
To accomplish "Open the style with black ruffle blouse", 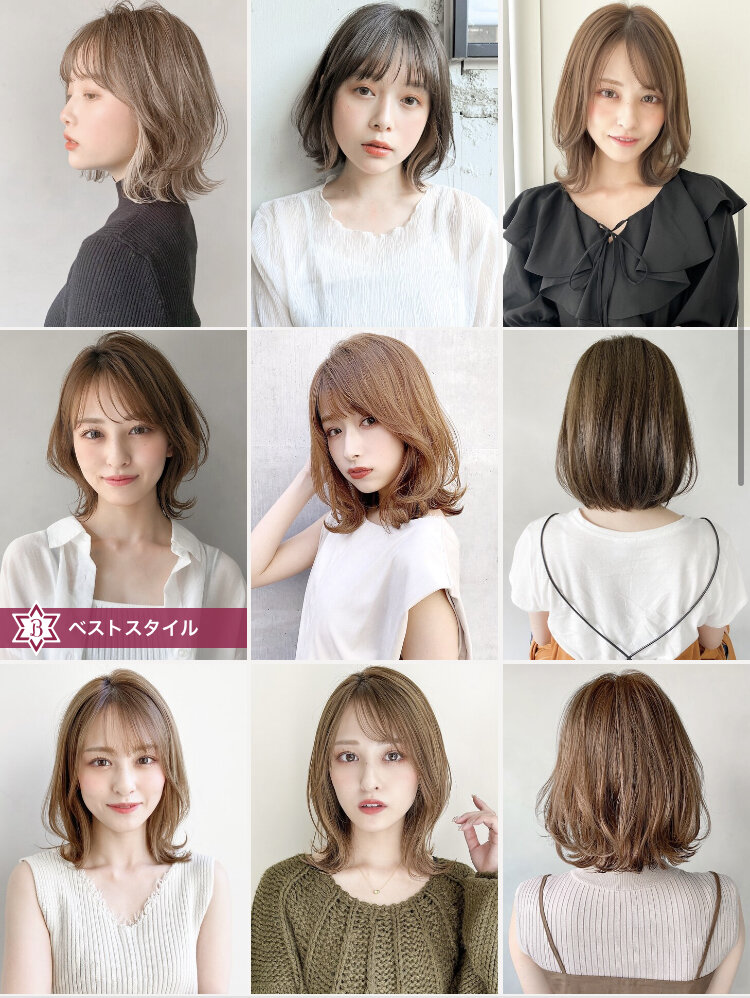I will point(625,163).
